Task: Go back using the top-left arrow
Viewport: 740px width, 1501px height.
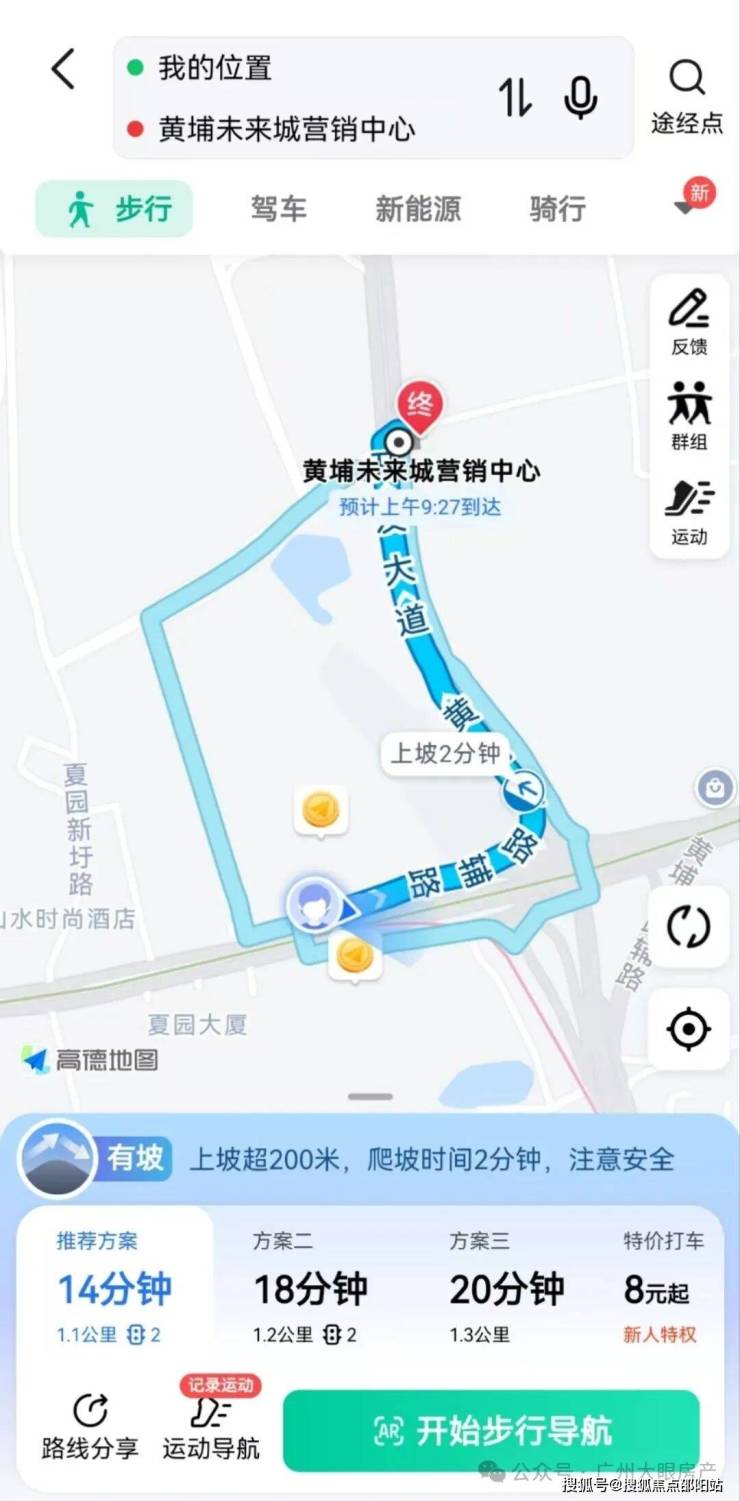Action: click(x=64, y=70)
